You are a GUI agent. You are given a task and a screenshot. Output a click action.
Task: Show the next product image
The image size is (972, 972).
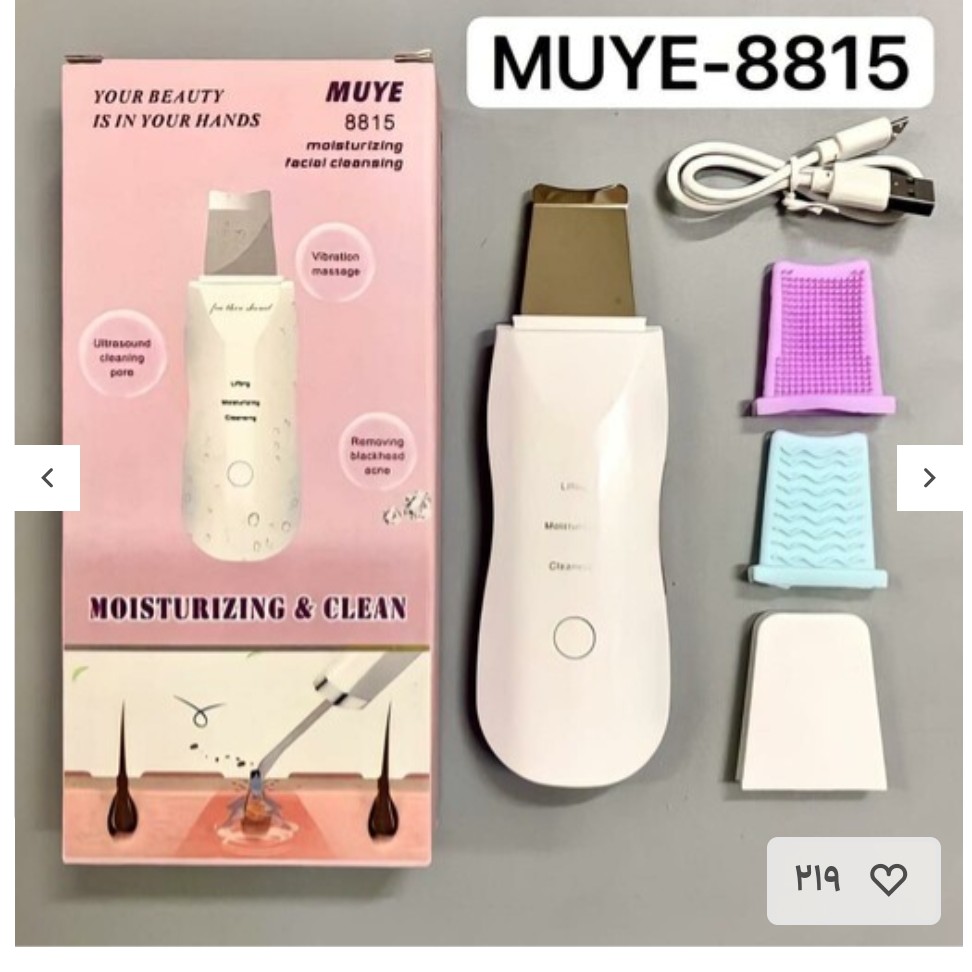(x=929, y=478)
